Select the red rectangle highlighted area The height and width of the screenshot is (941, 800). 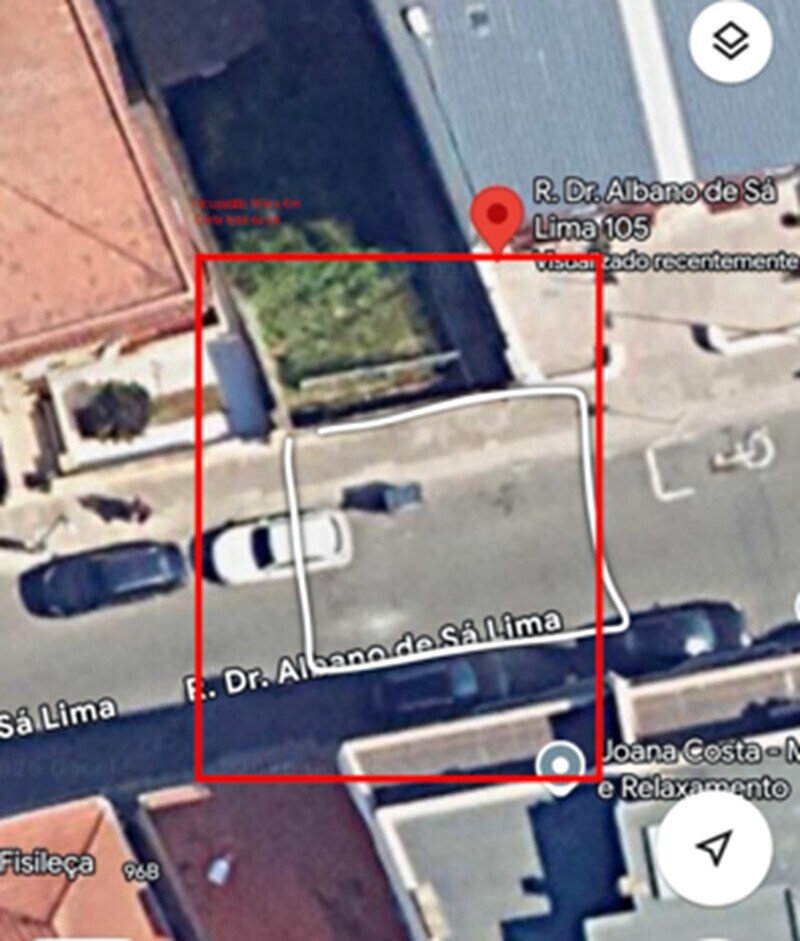[400, 515]
